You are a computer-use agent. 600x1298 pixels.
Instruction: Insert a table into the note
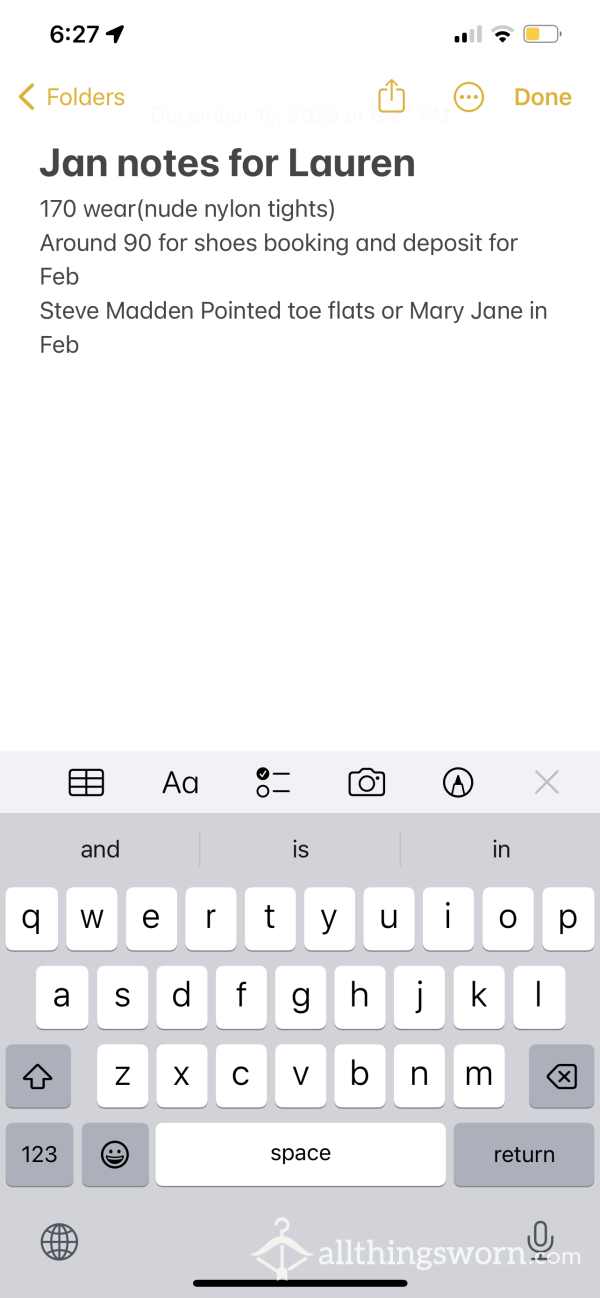point(86,782)
